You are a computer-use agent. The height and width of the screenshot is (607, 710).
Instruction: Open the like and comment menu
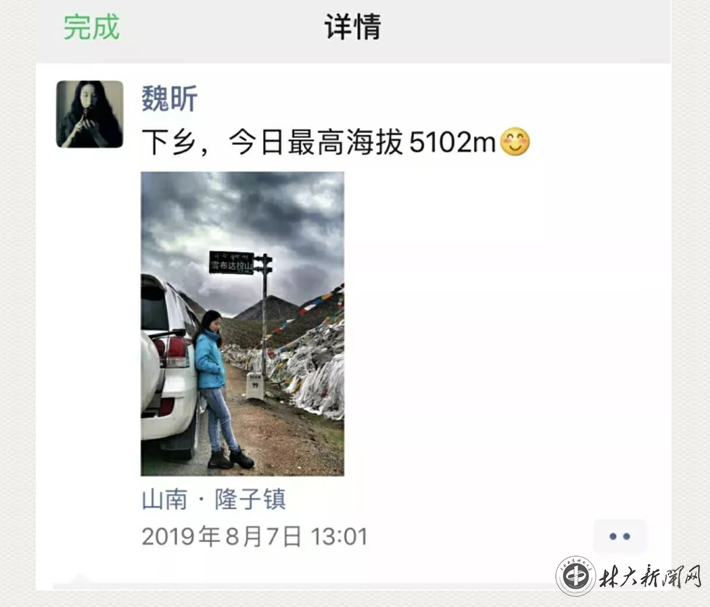coord(619,537)
